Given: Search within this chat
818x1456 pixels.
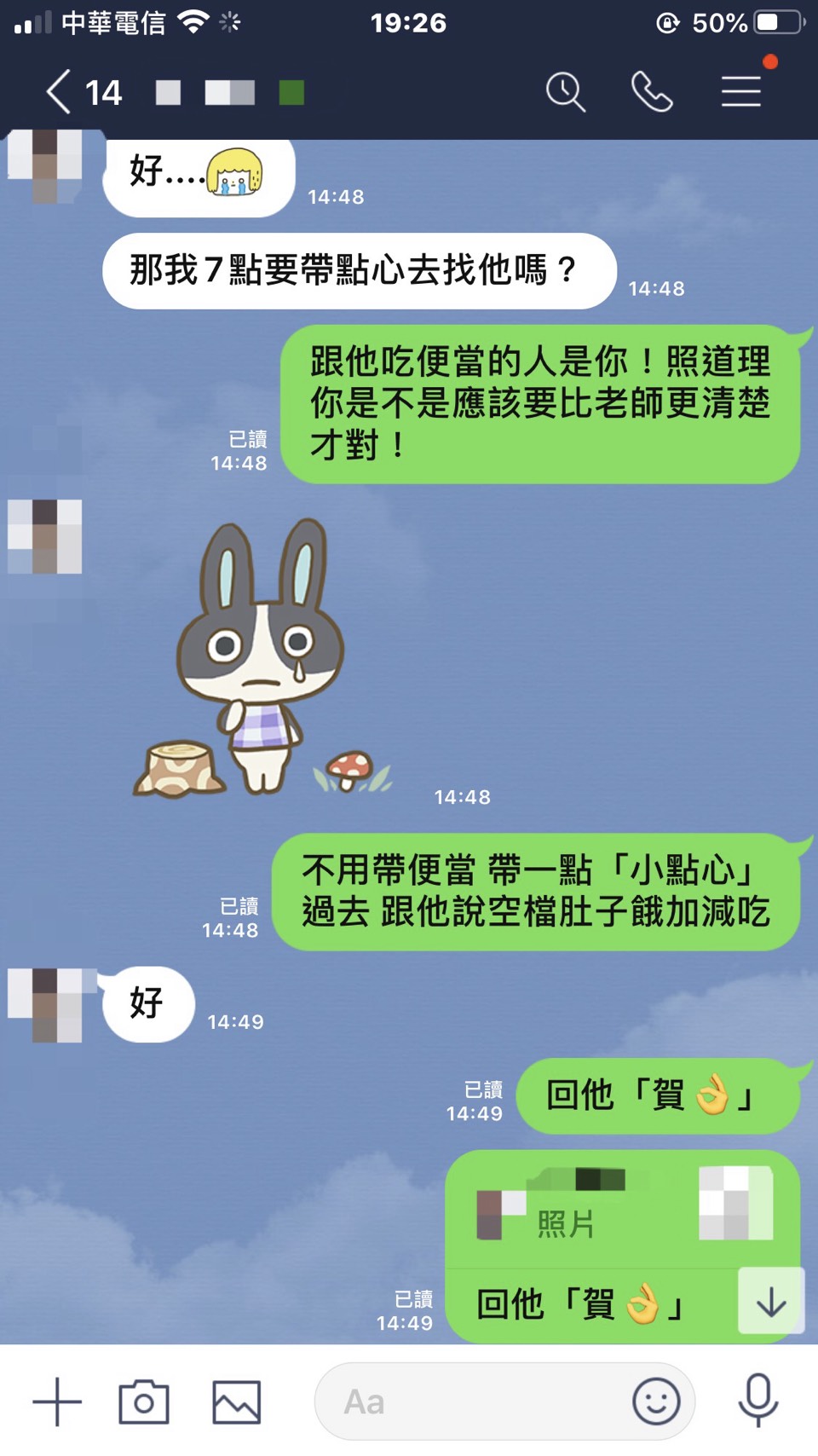Looking at the screenshot, I should pyautogui.click(x=565, y=91).
